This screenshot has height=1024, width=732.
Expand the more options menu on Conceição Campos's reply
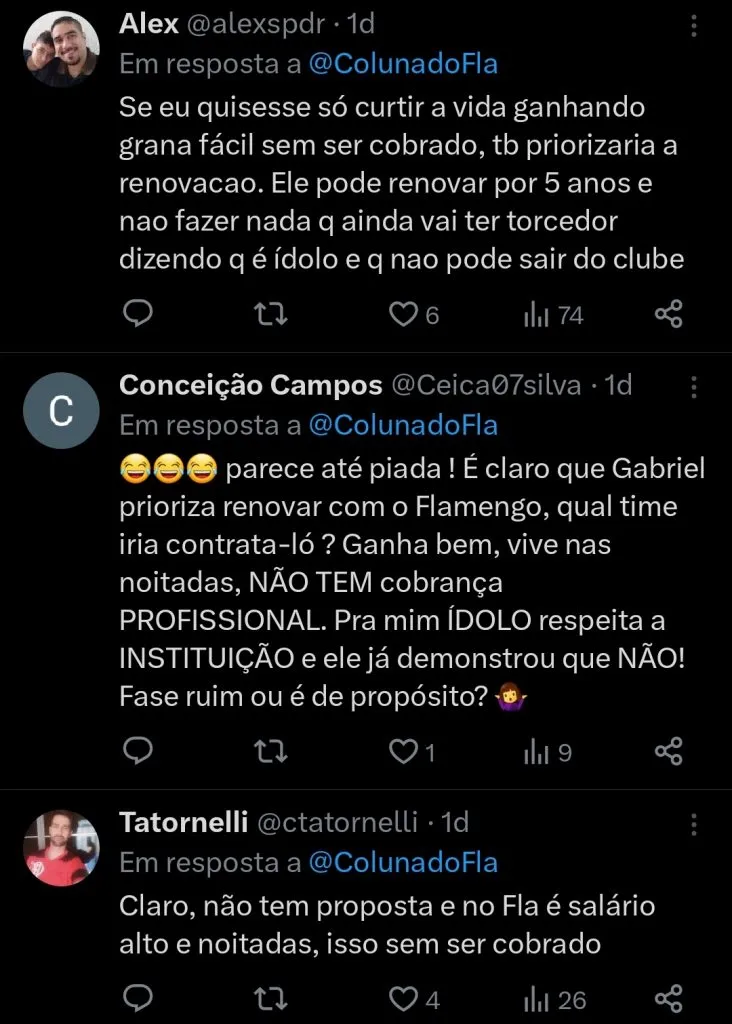(x=695, y=387)
